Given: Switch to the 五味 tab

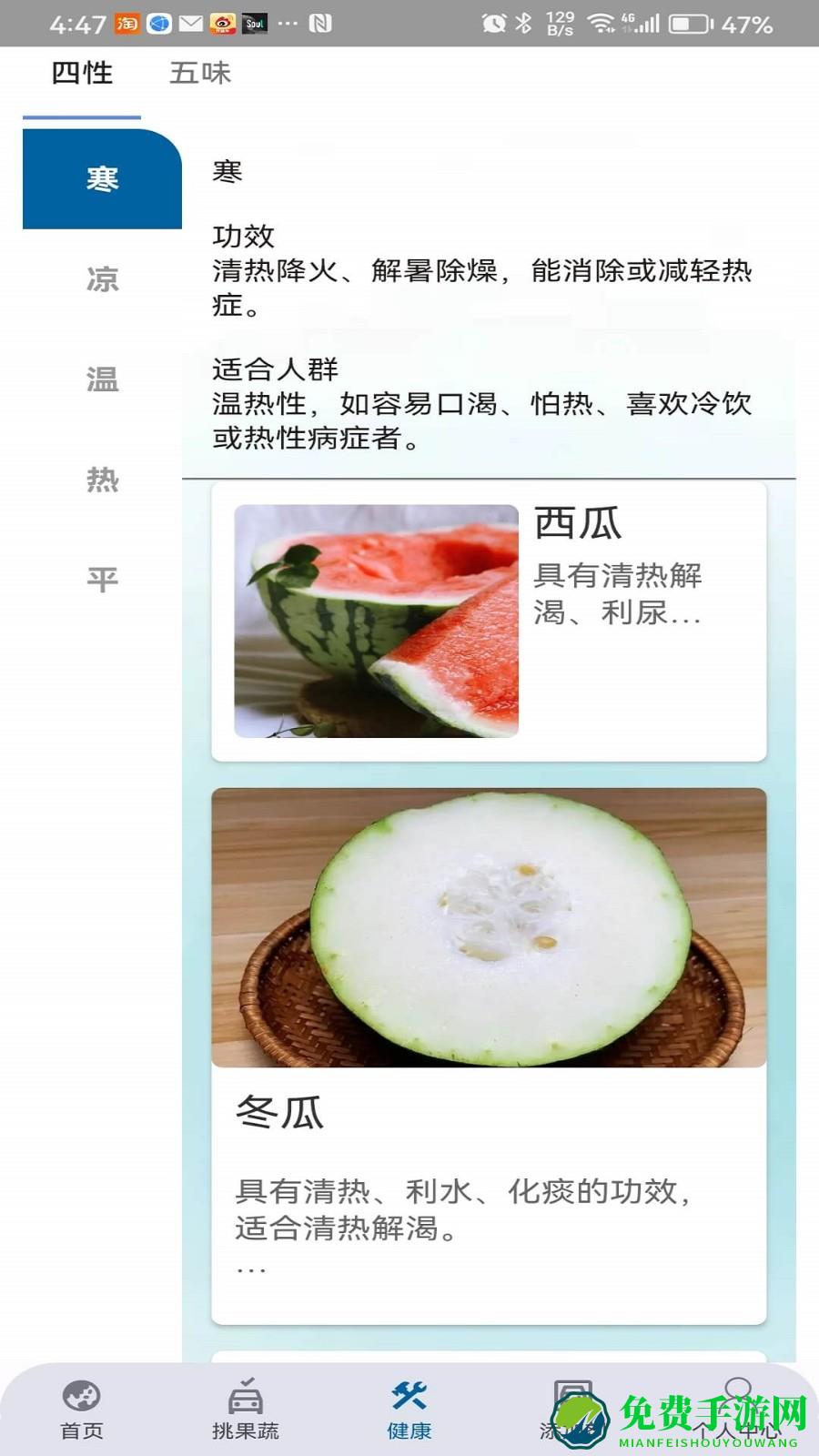Looking at the screenshot, I should click(200, 73).
